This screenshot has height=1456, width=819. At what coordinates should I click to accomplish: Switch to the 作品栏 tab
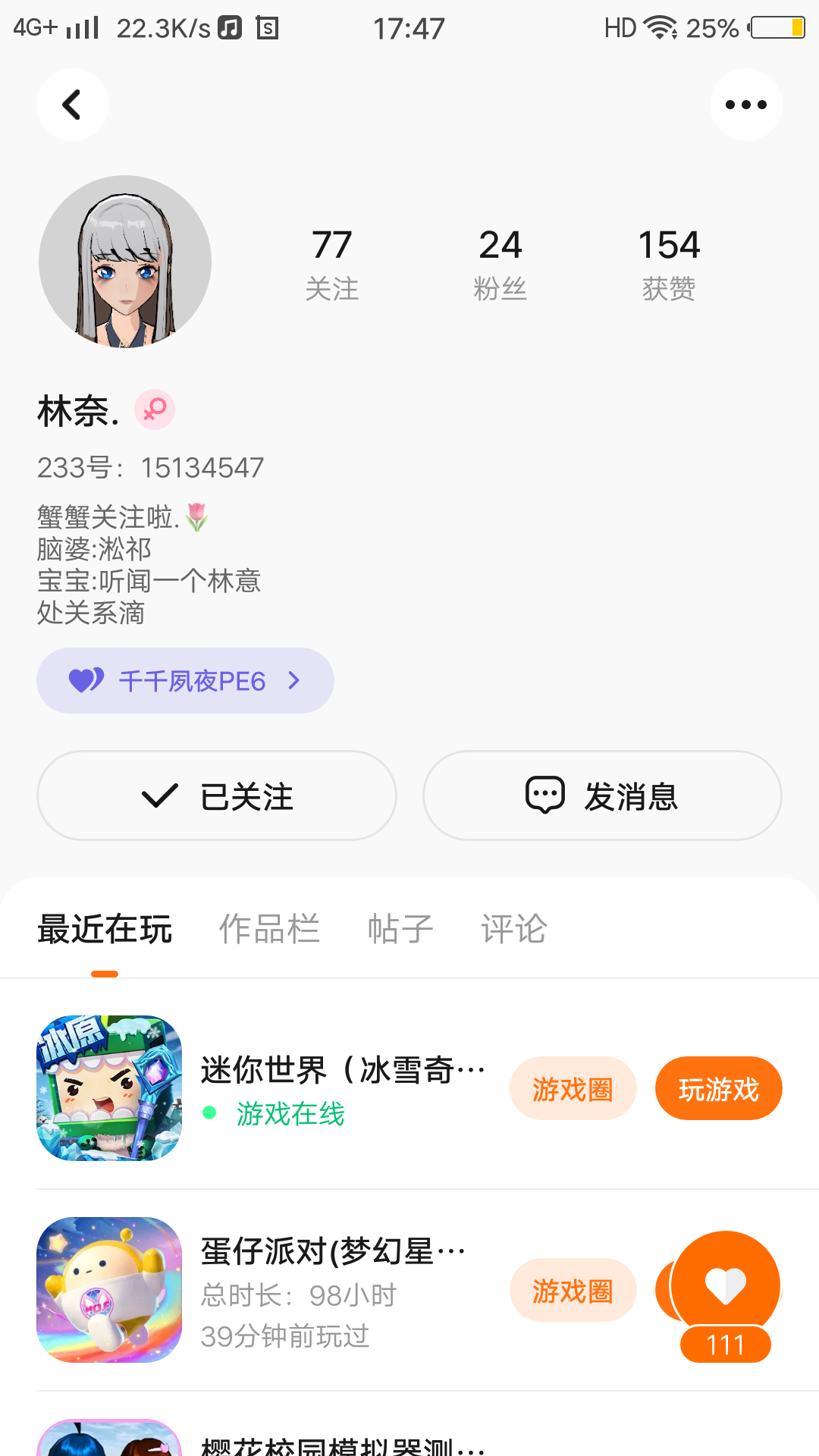pos(269,929)
